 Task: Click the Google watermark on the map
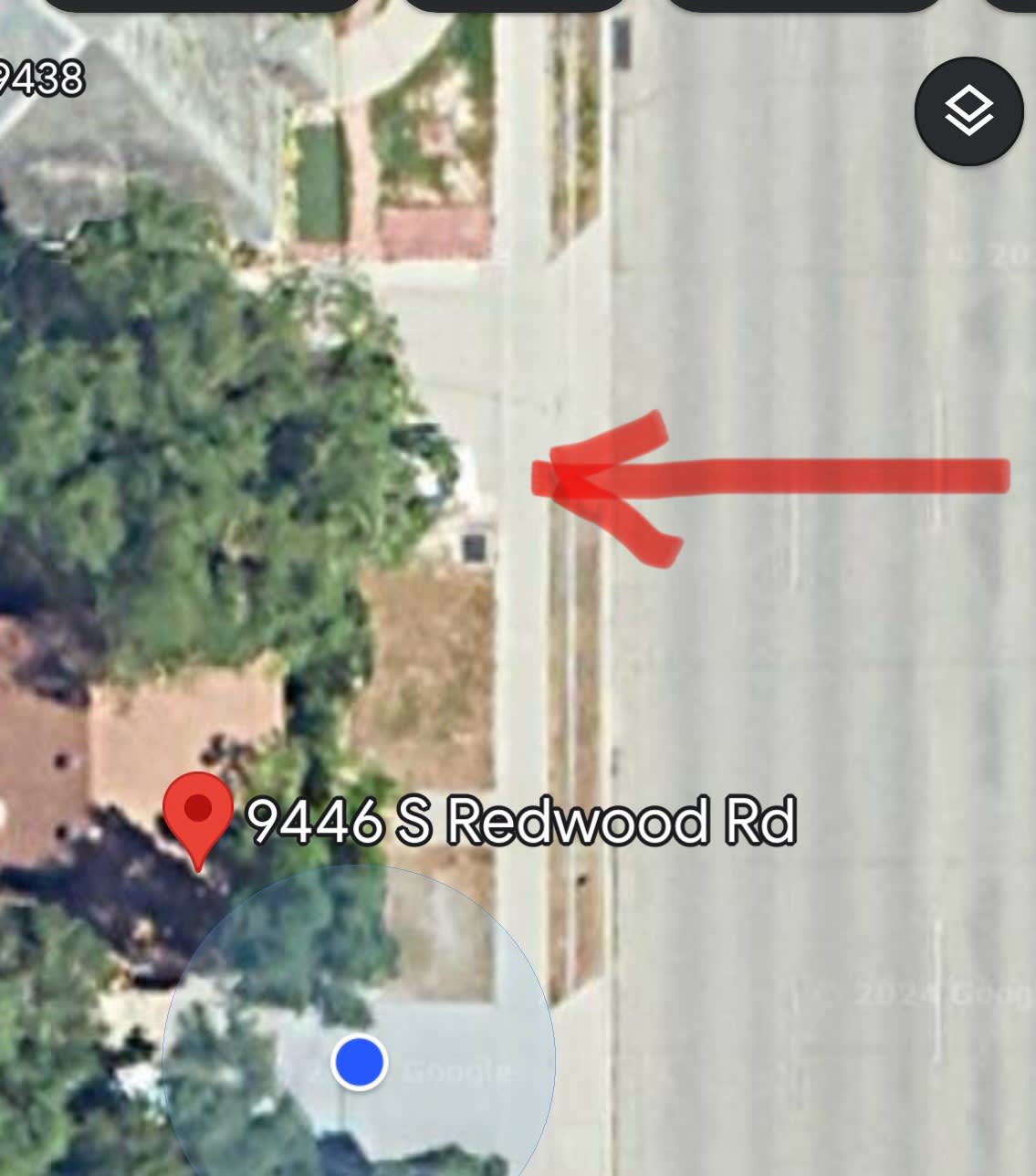pos(456,1071)
